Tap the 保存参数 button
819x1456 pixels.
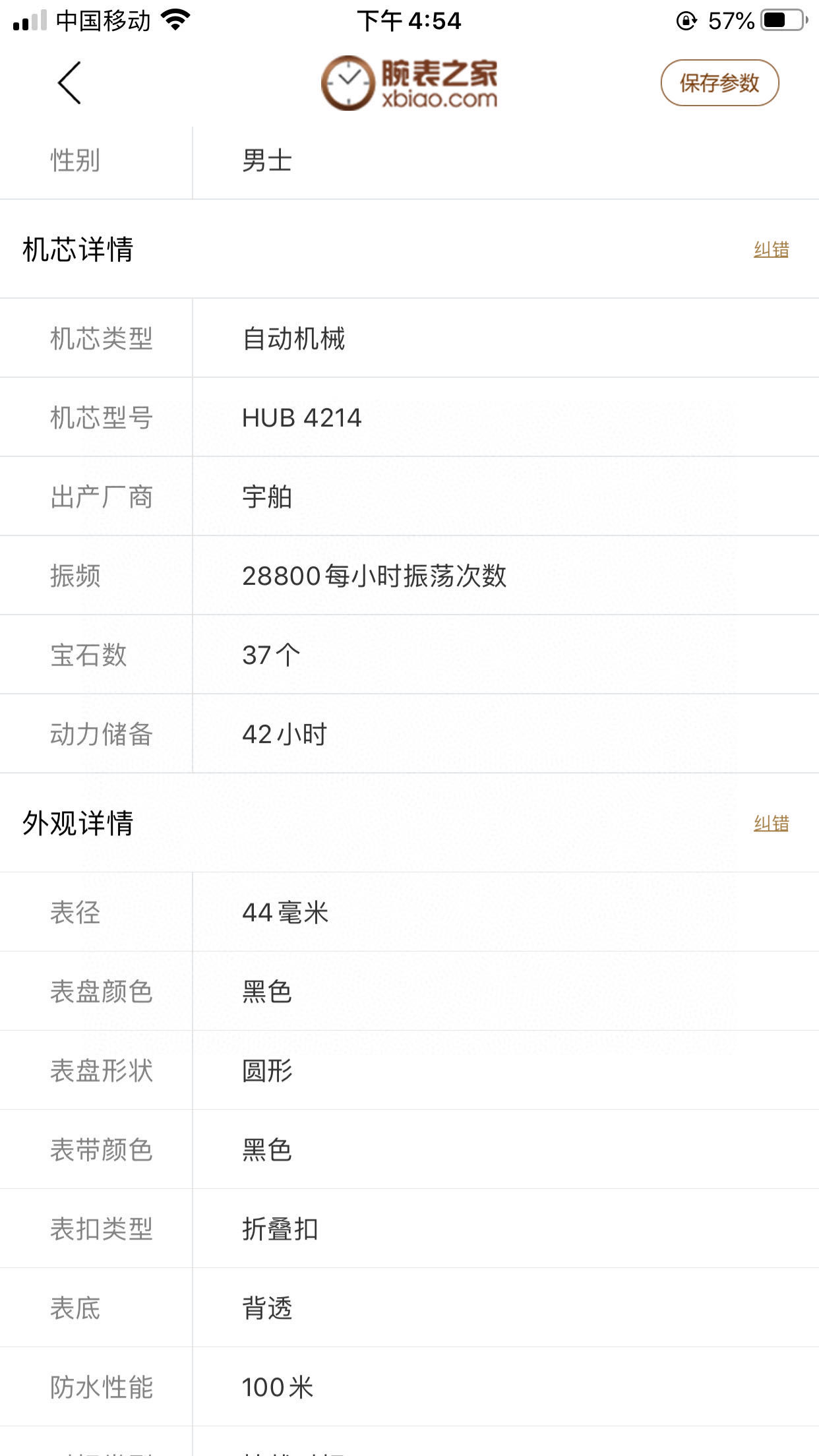click(x=719, y=83)
